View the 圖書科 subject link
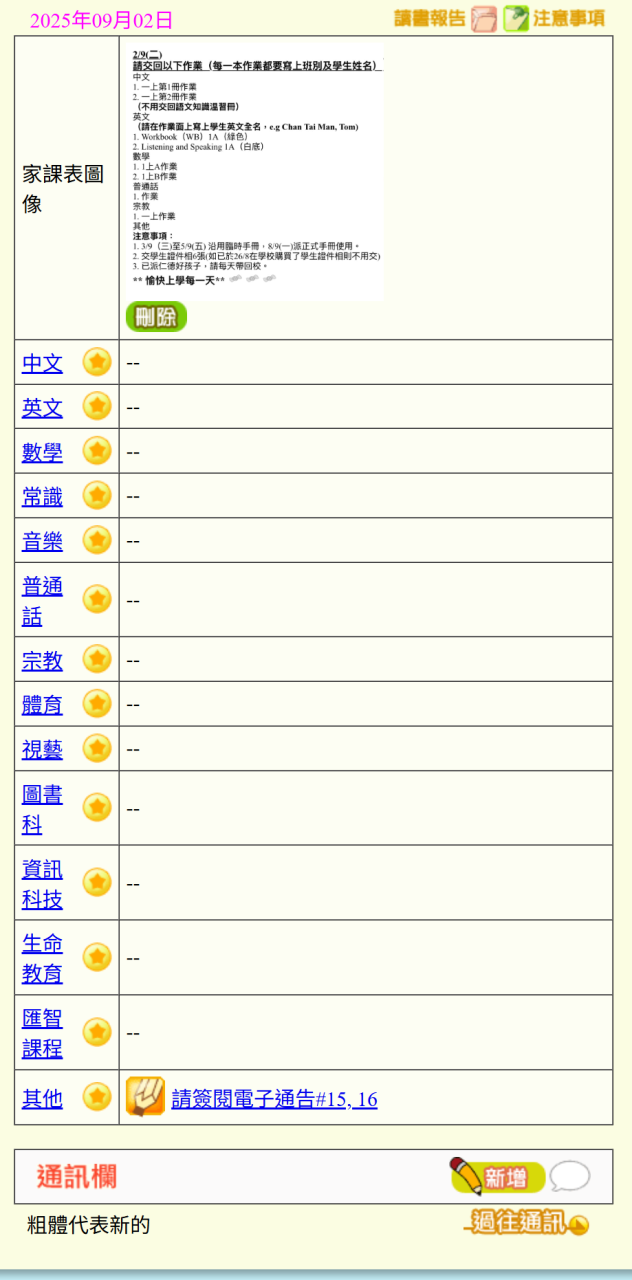 [x=42, y=808]
